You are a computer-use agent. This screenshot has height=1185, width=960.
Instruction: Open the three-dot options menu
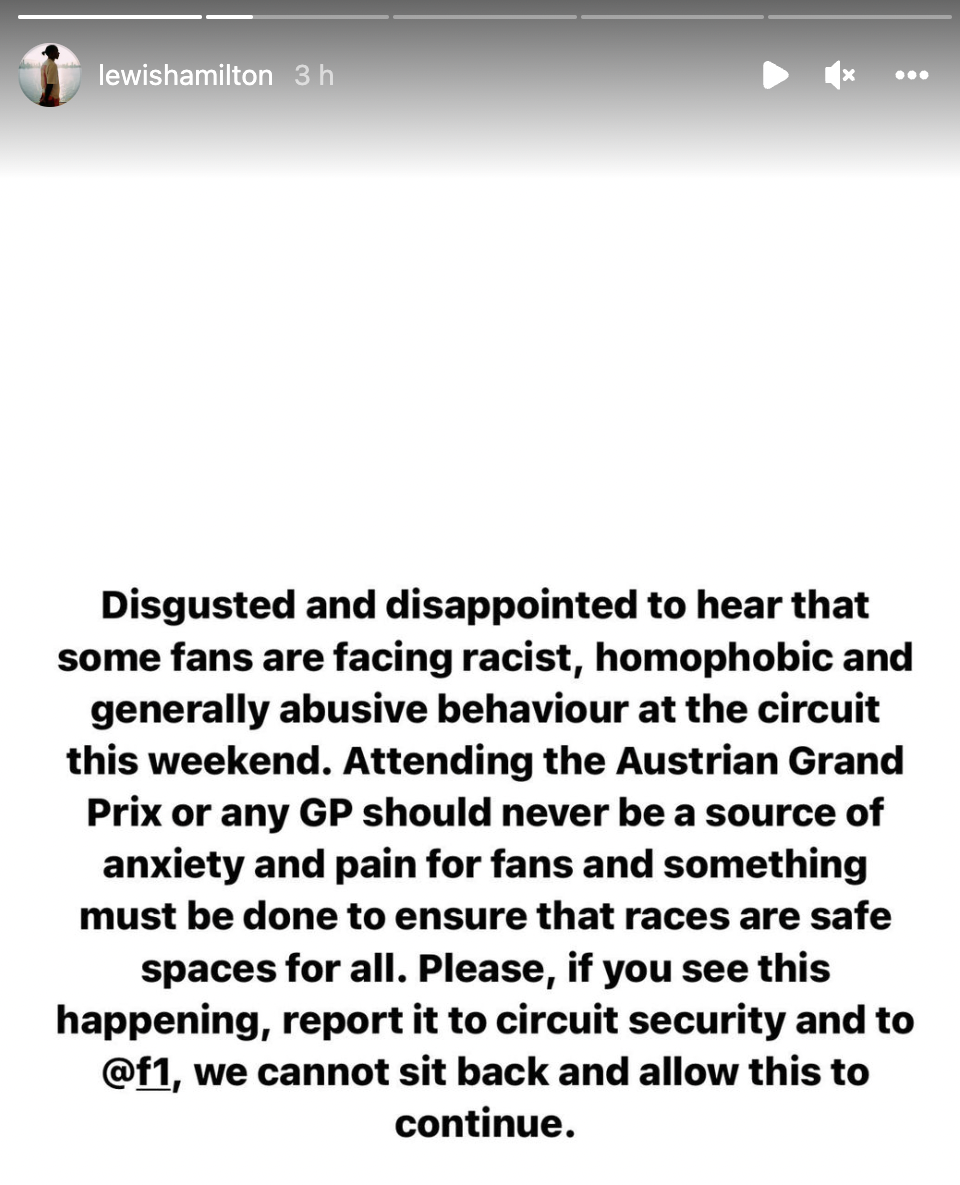click(911, 75)
